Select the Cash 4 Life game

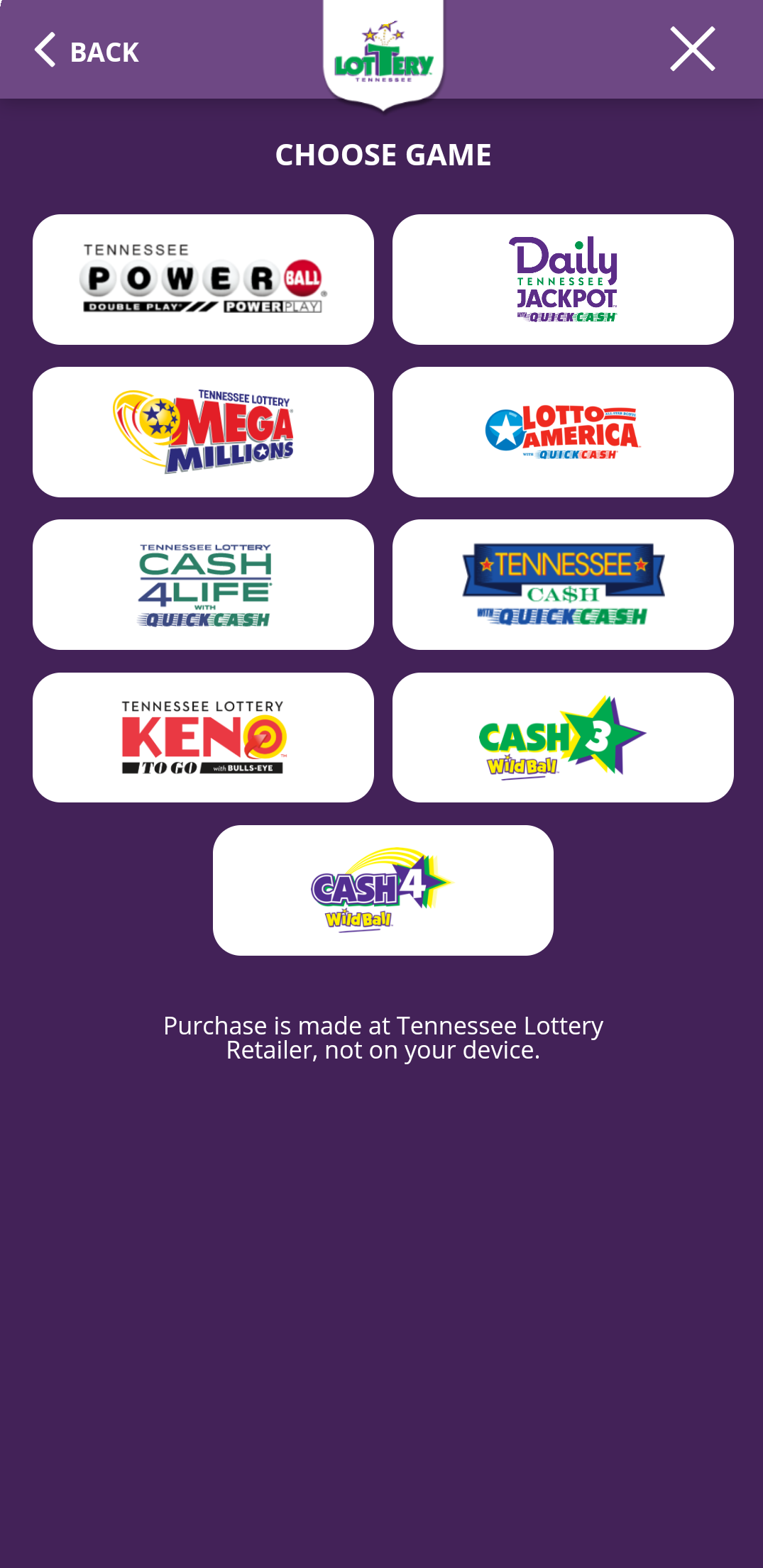click(x=203, y=585)
